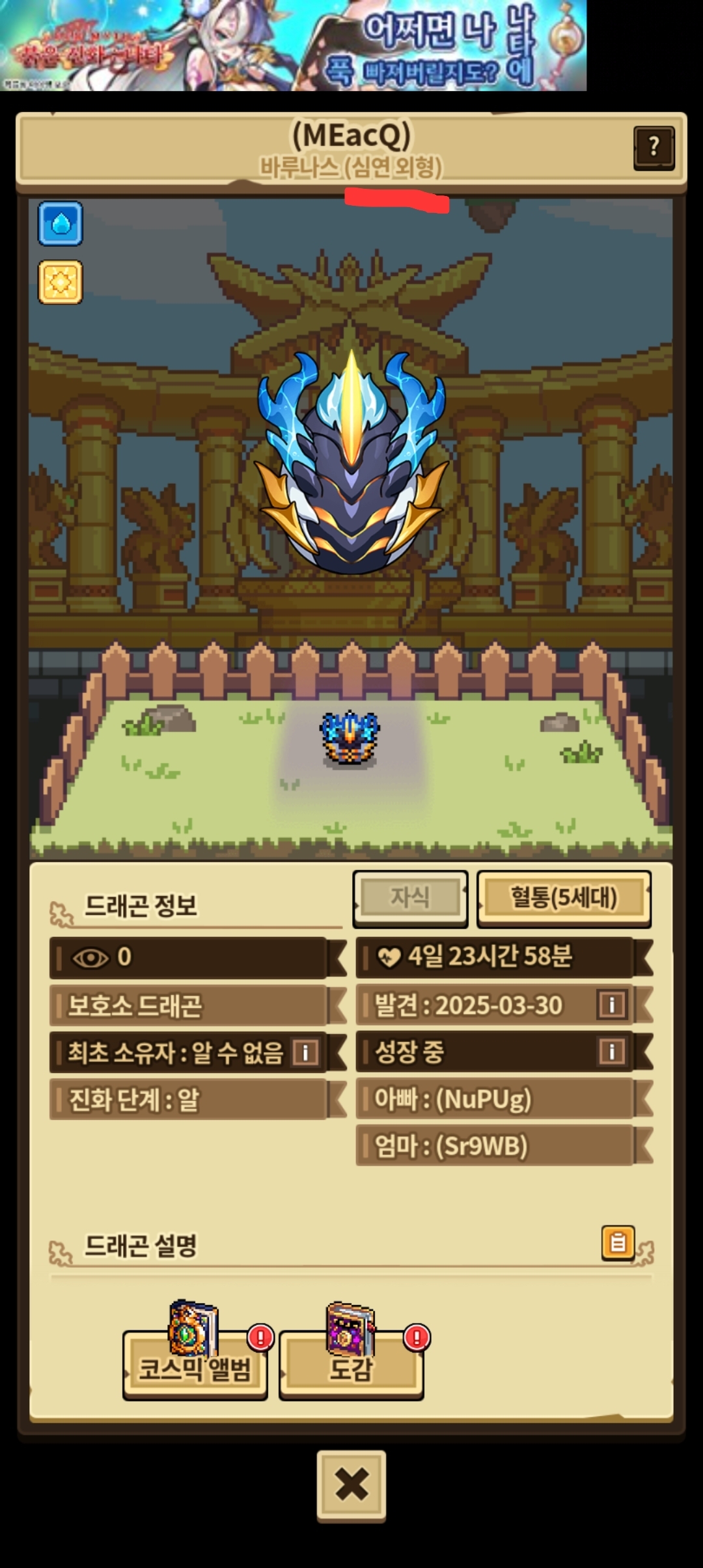Open the ad banner at top
This screenshot has width=703, height=1568.
click(x=293, y=46)
